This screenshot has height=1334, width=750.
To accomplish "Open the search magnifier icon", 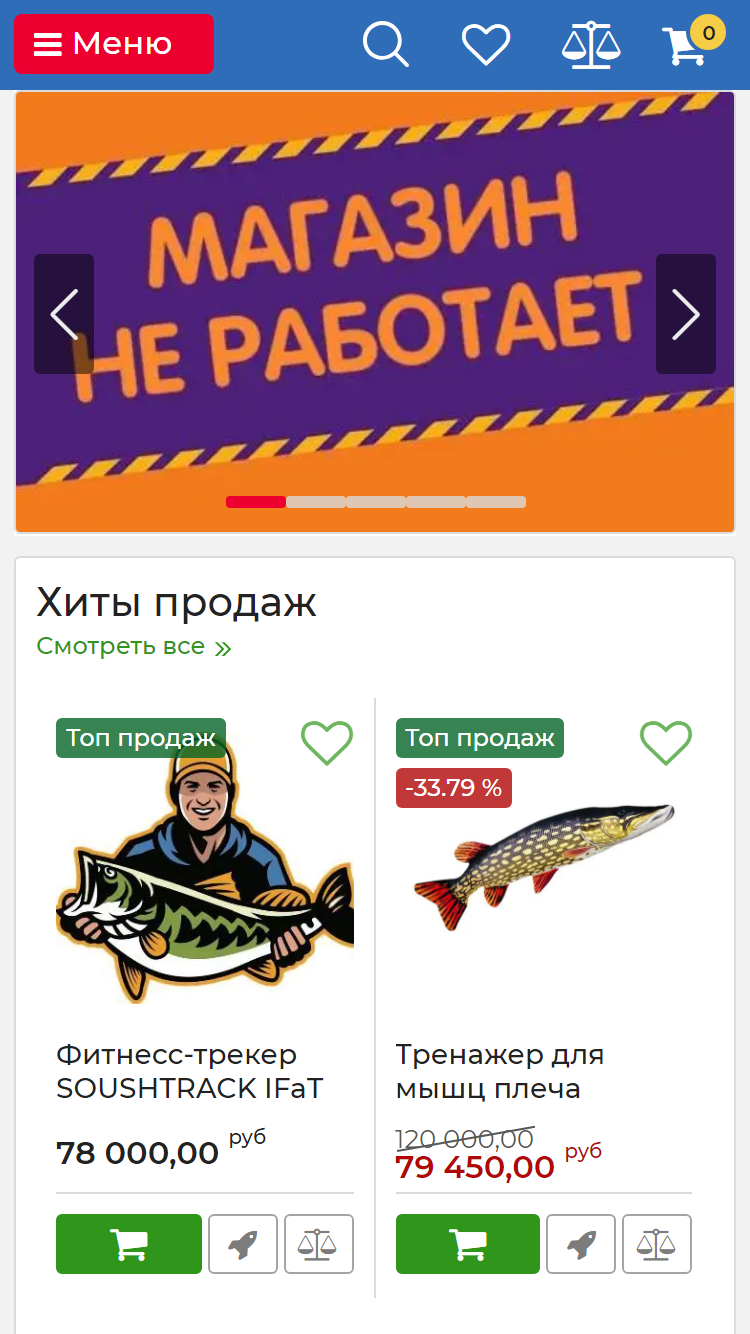I will tap(385, 45).
